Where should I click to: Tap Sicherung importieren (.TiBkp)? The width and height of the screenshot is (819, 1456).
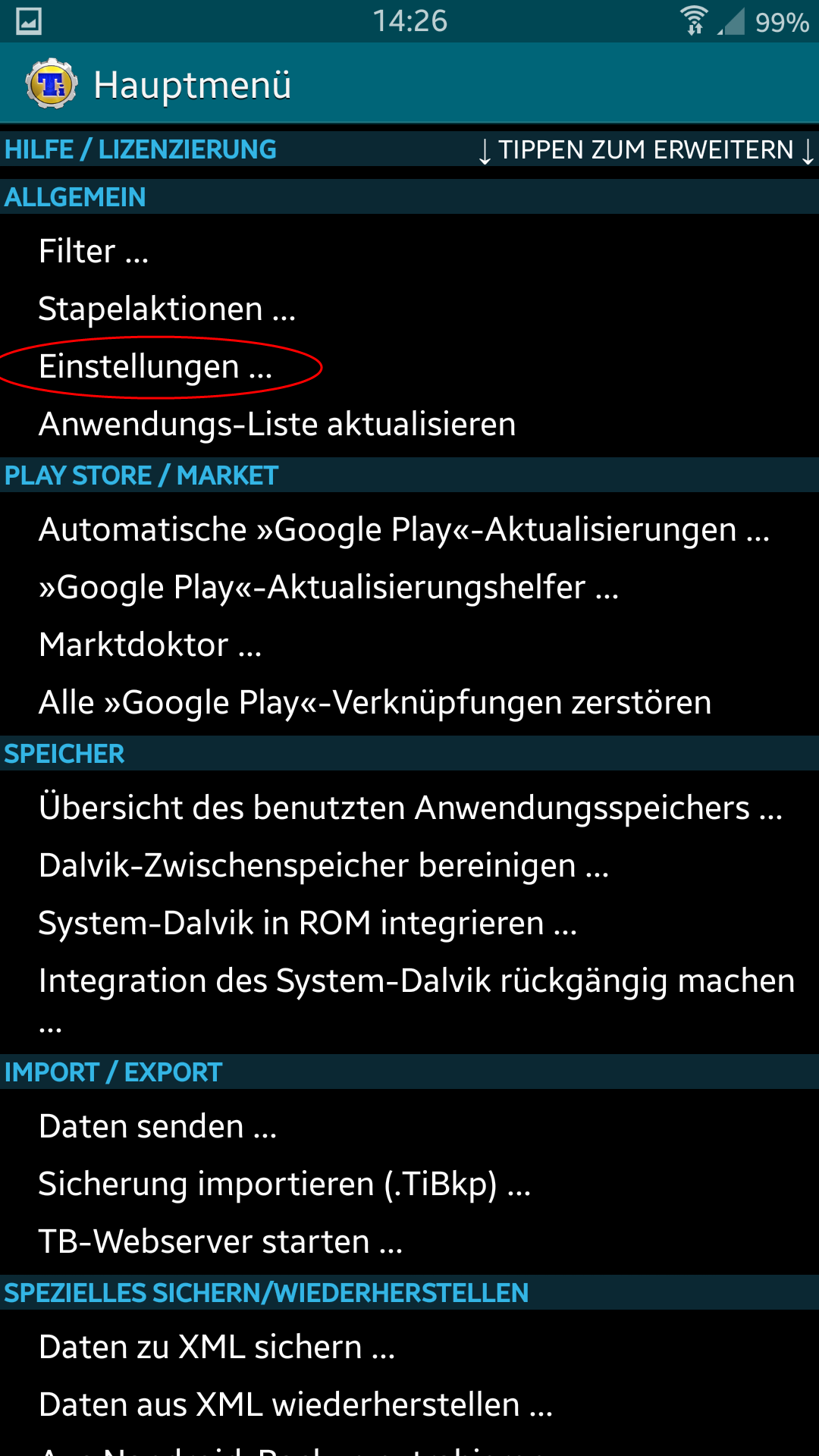tap(409, 1184)
